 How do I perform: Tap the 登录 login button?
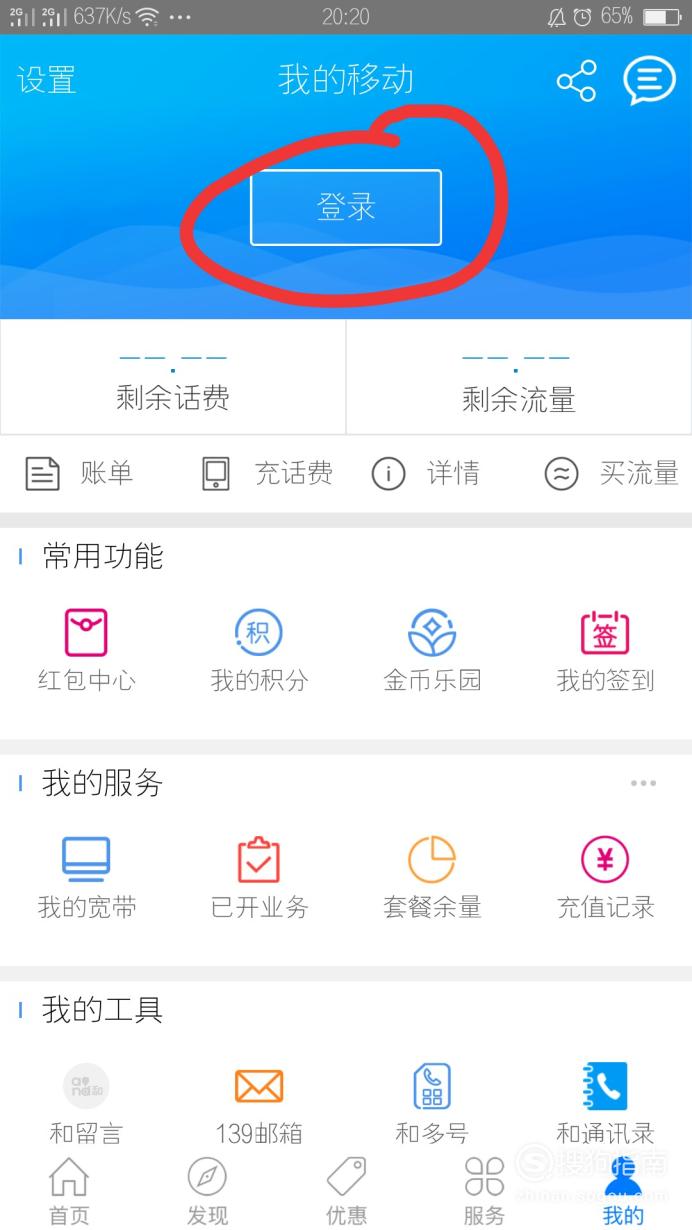[346, 207]
